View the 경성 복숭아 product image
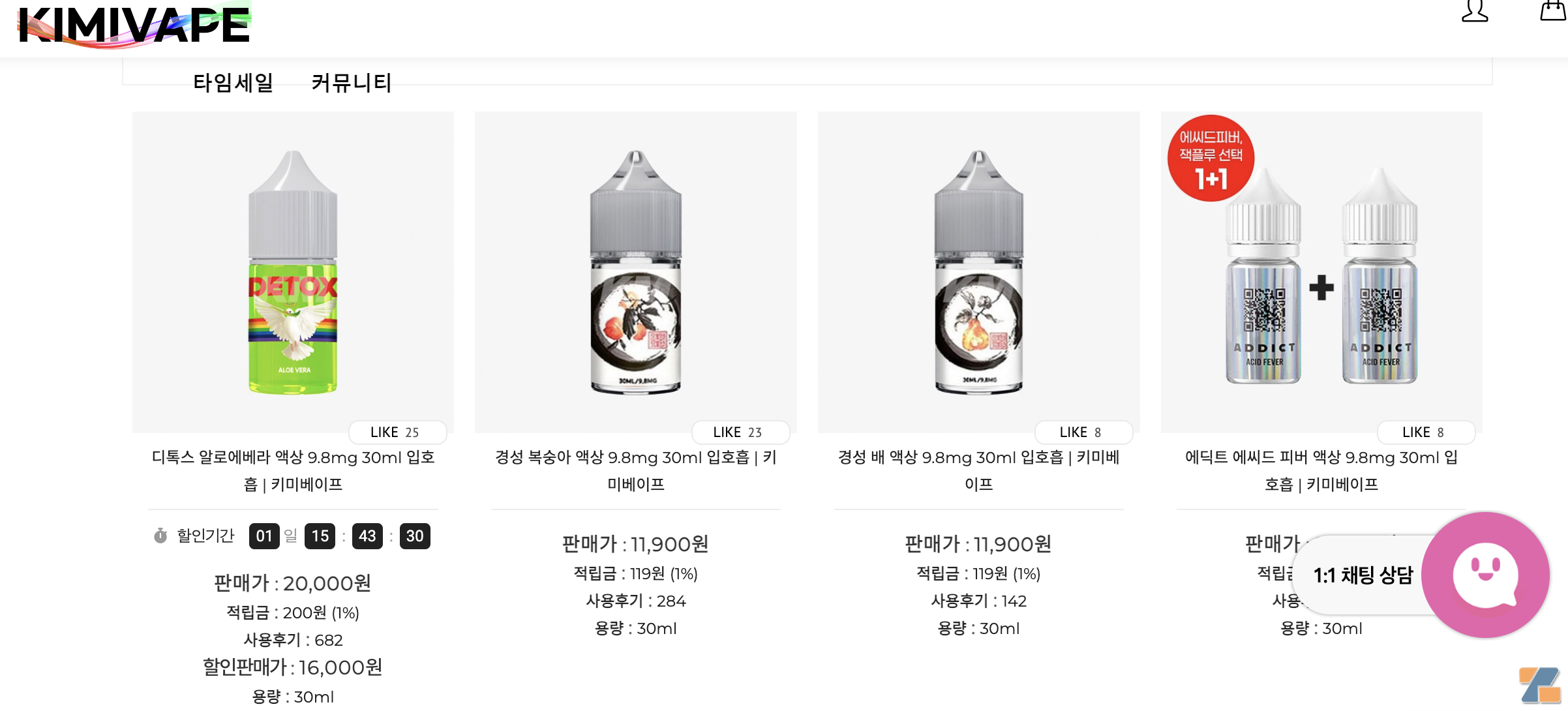The width and height of the screenshot is (1568, 711). tap(635, 271)
